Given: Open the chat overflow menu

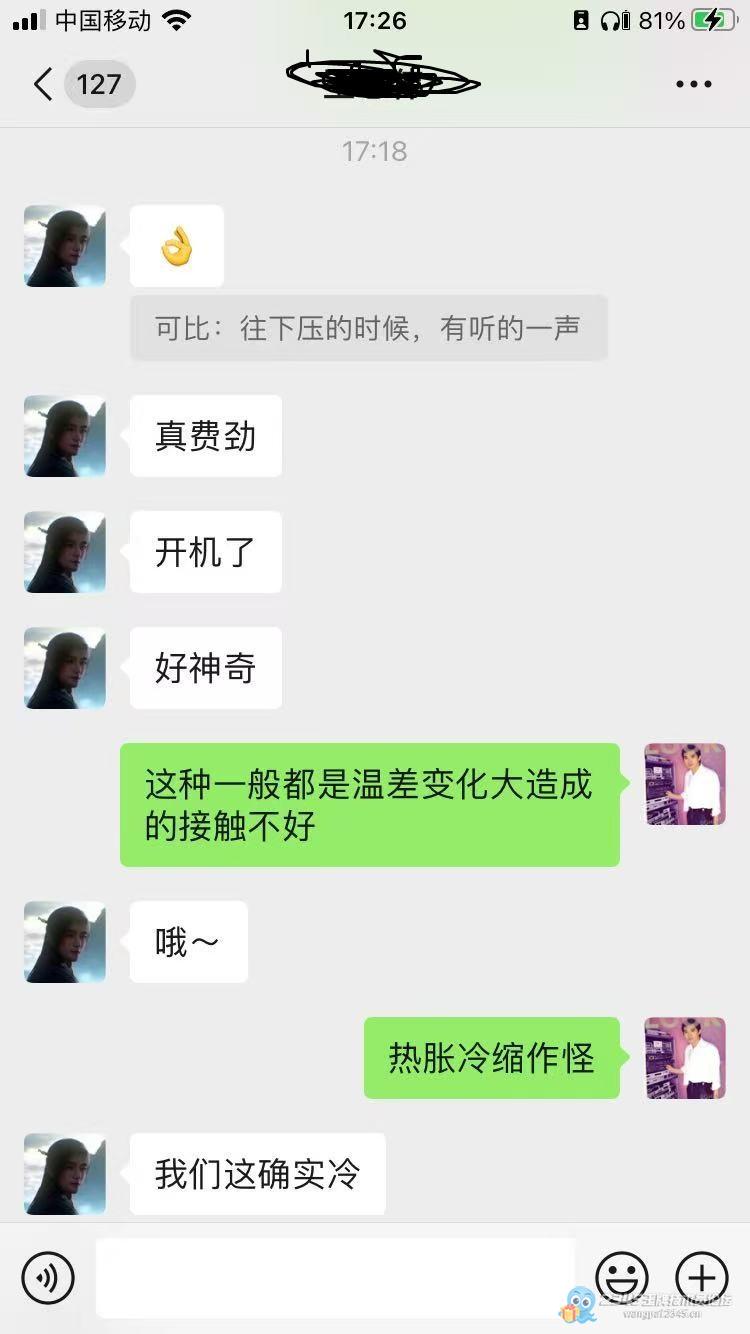Looking at the screenshot, I should click(693, 84).
